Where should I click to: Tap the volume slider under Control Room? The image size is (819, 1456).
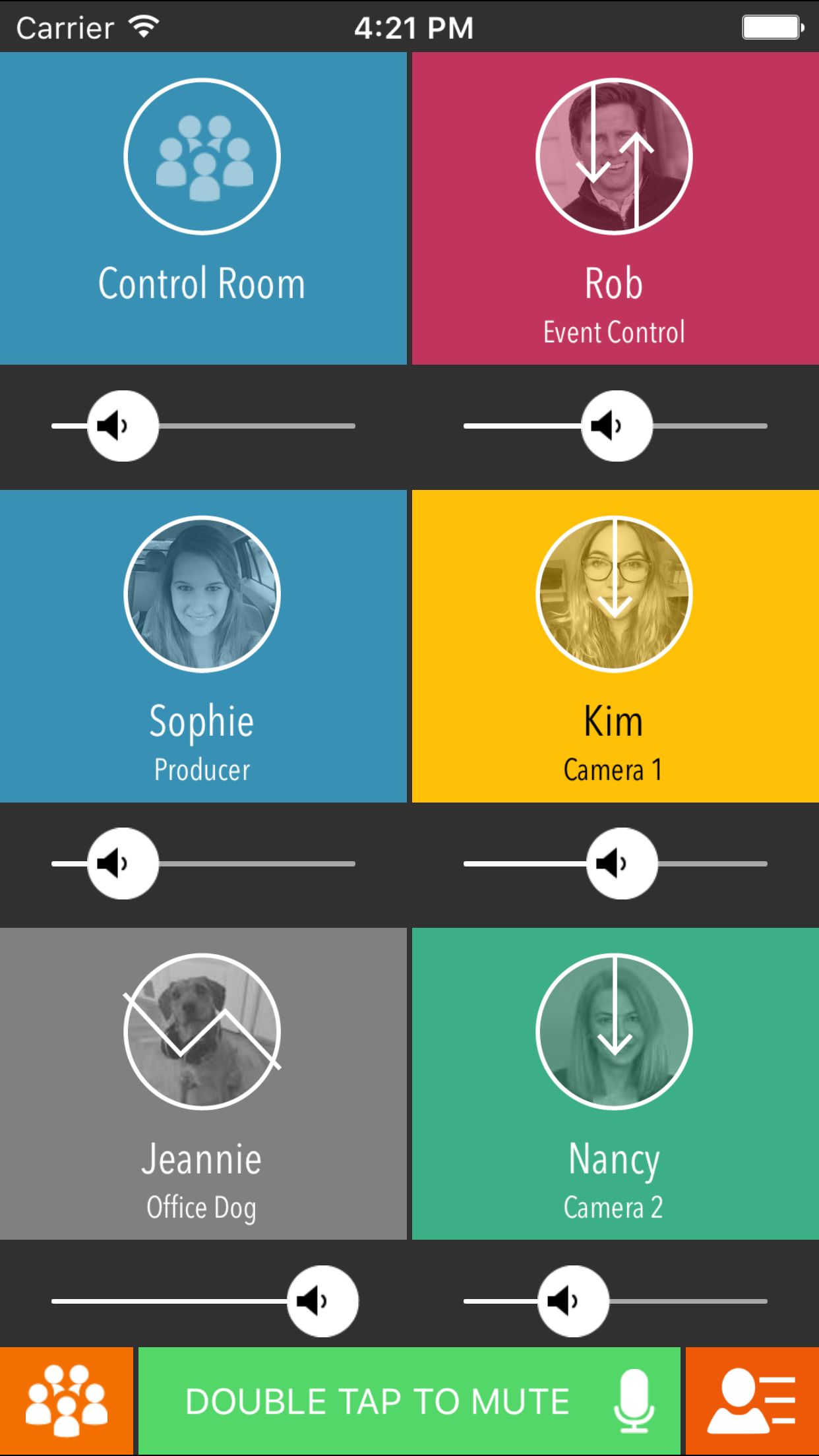tap(123, 426)
